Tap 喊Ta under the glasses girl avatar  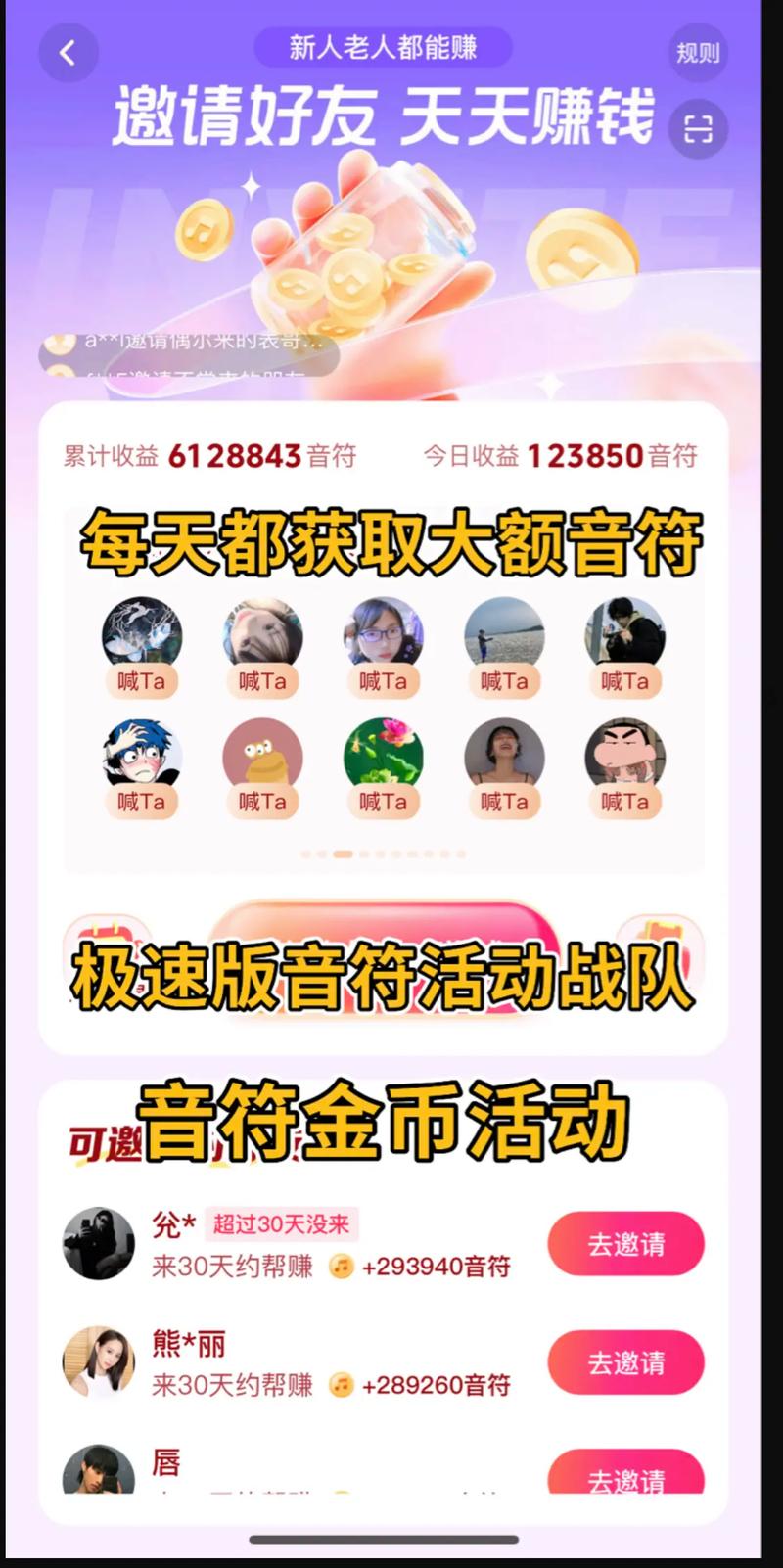[383, 681]
